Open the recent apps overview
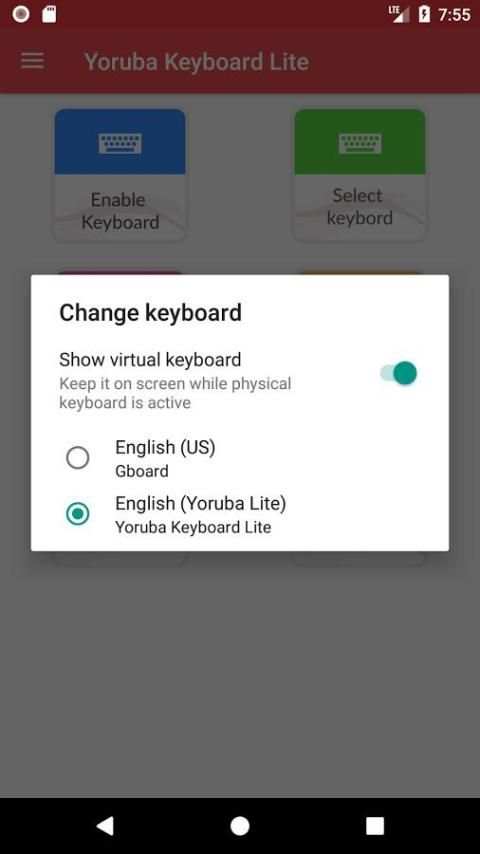Image resolution: width=480 pixels, height=854 pixels. (375, 826)
